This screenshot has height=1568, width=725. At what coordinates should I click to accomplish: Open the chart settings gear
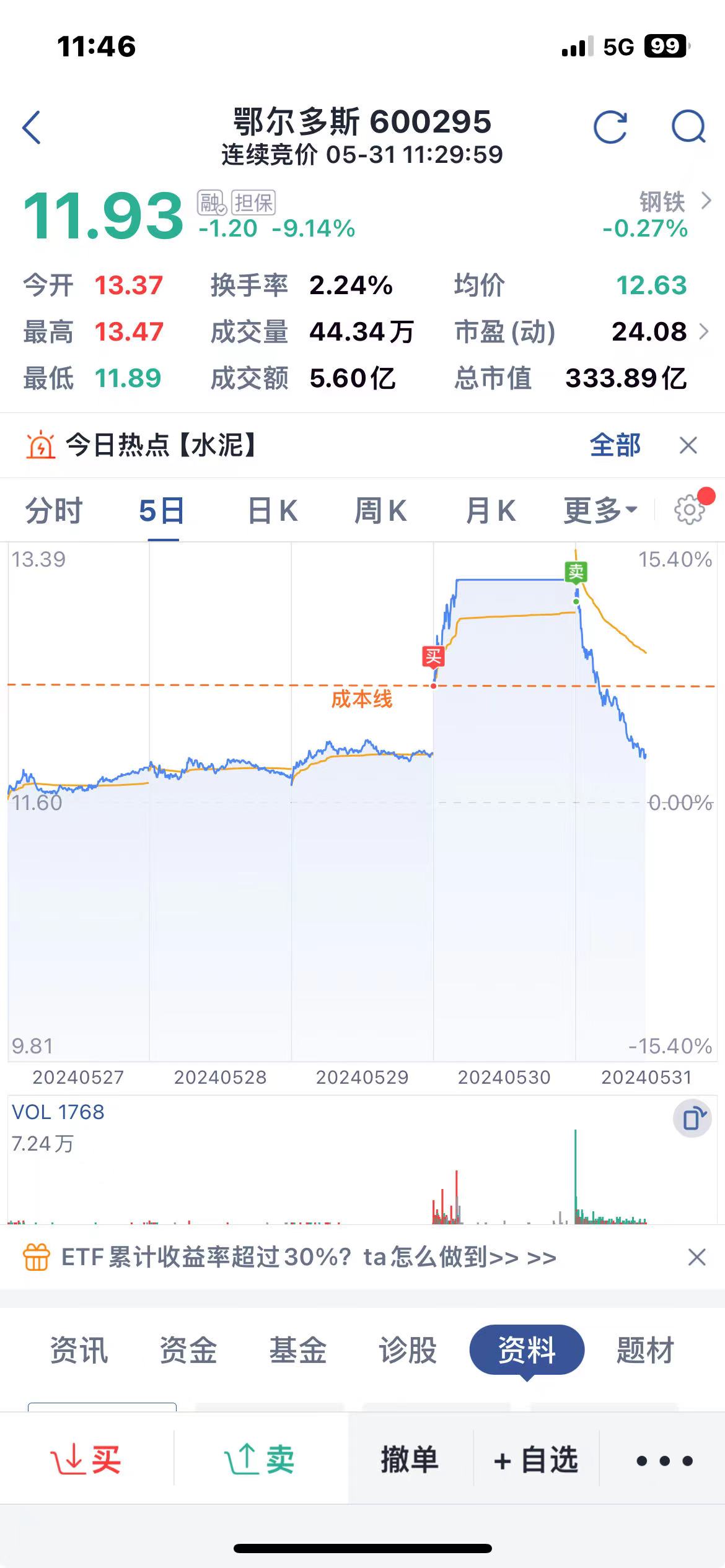pyautogui.click(x=689, y=510)
